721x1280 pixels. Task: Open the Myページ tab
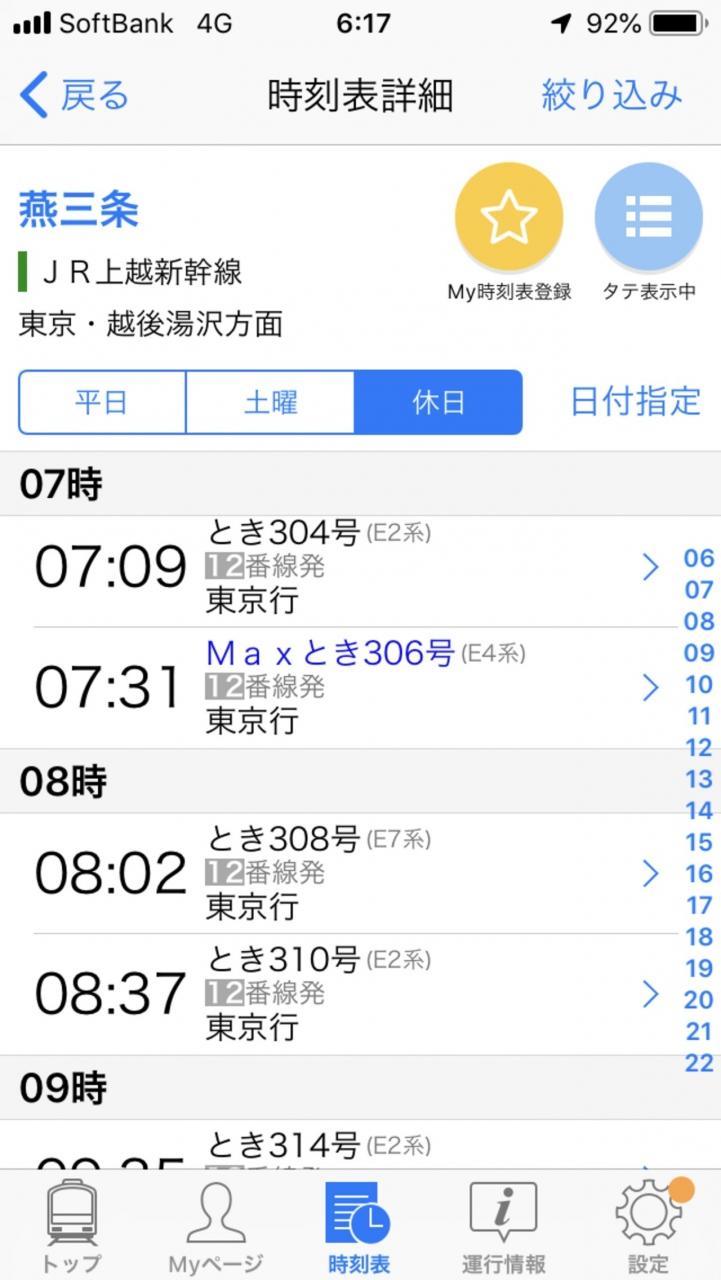click(215, 1225)
